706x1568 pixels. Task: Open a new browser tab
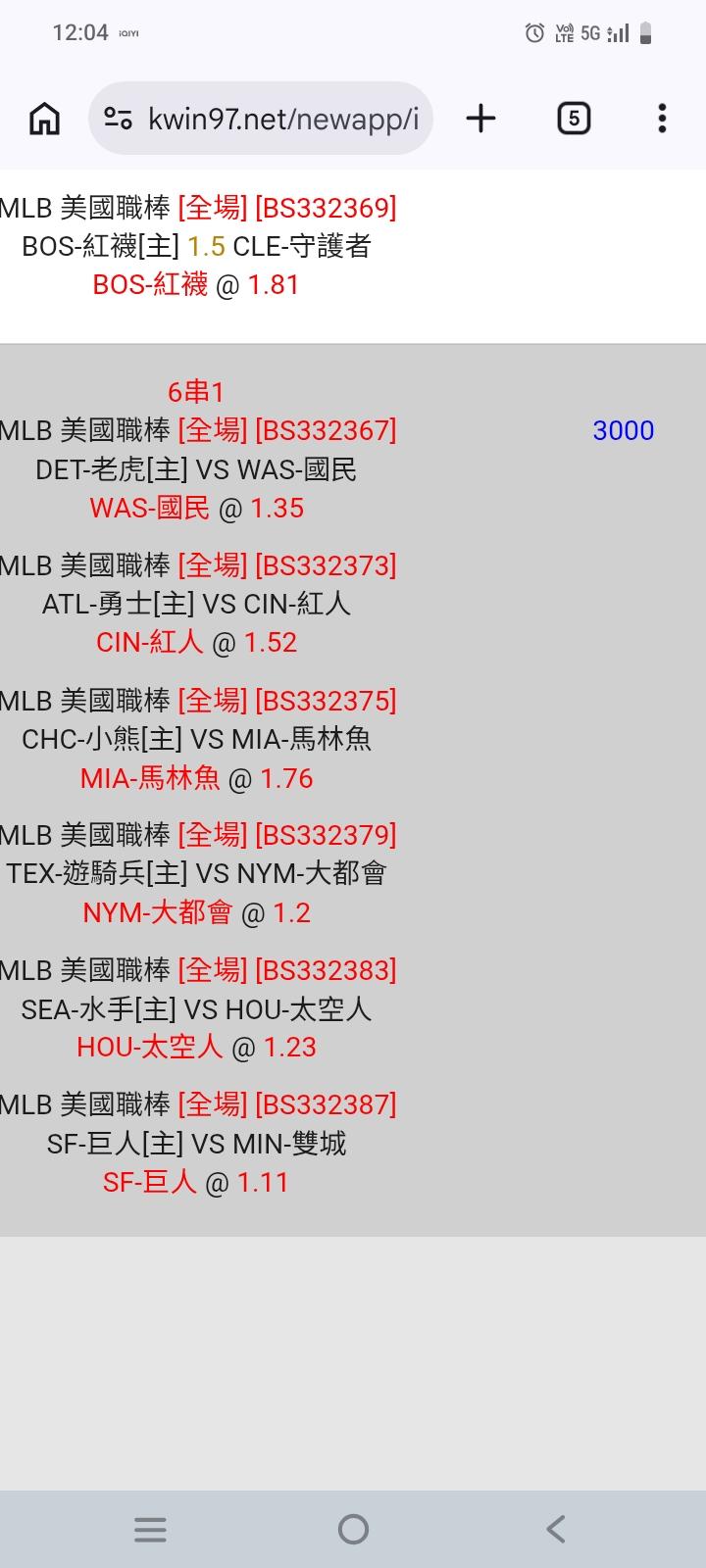click(x=480, y=119)
